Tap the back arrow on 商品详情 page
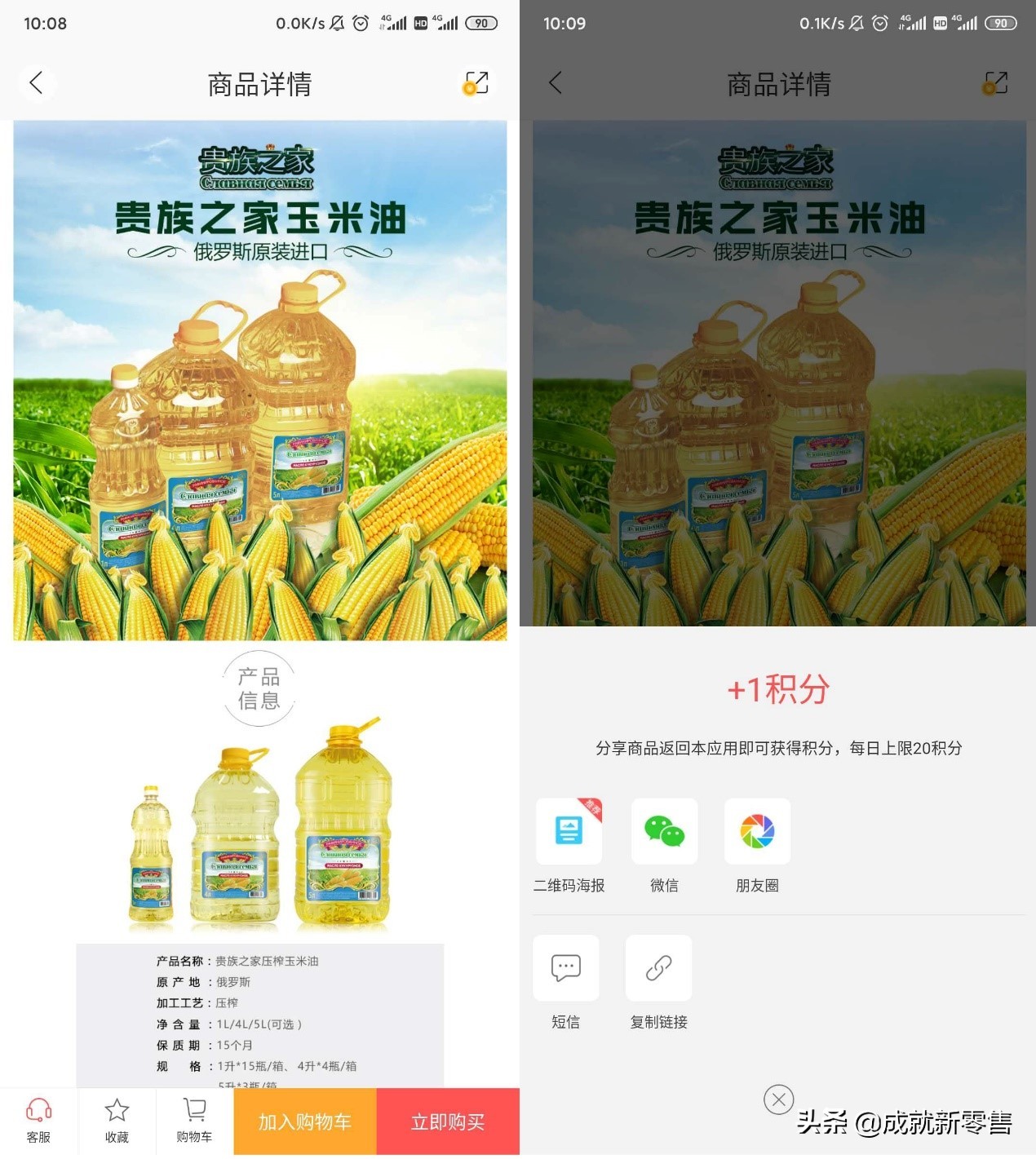 (37, 82)
